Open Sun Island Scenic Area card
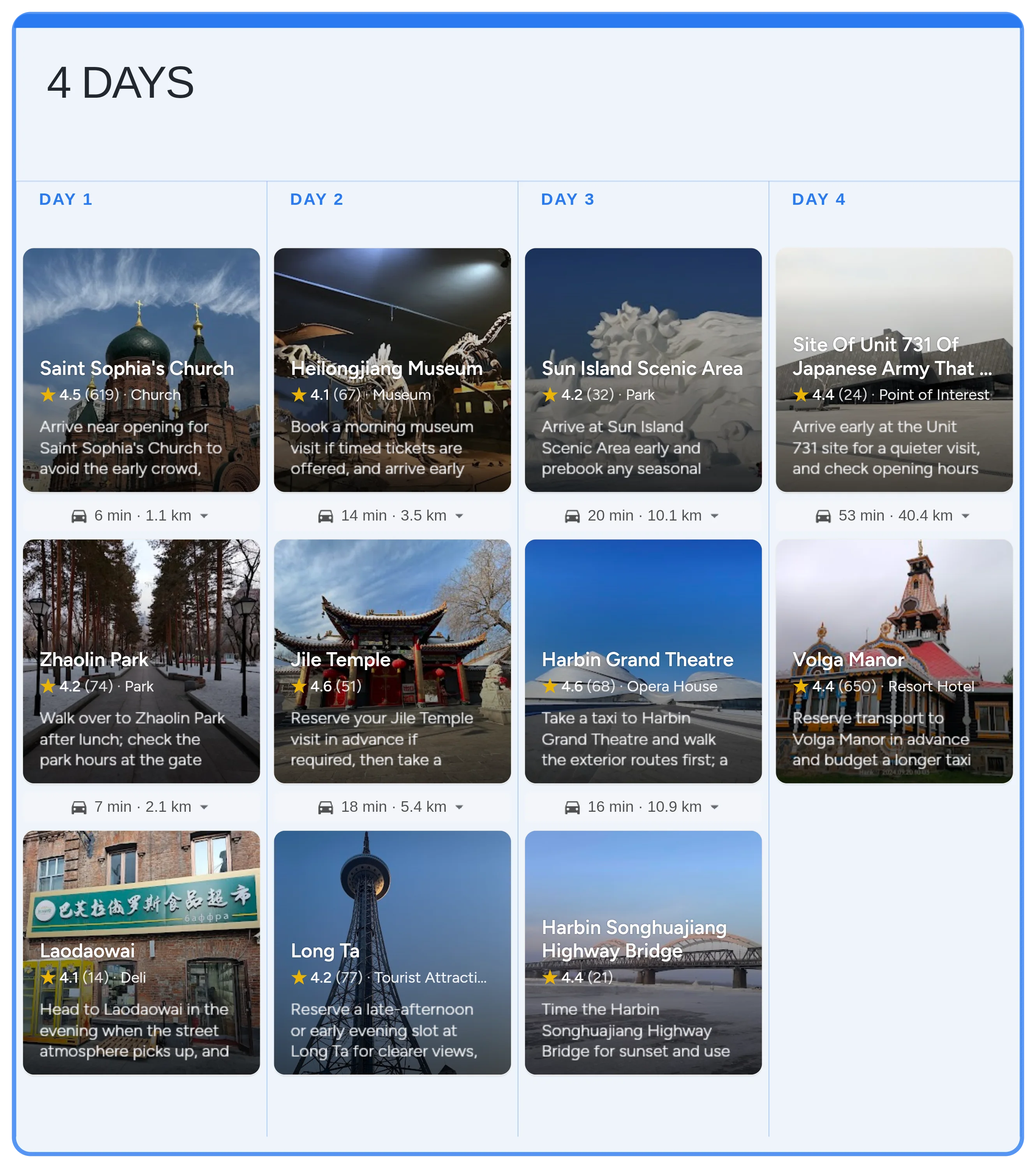This screenshot has height=1168, width=1036. click(643, 370)
